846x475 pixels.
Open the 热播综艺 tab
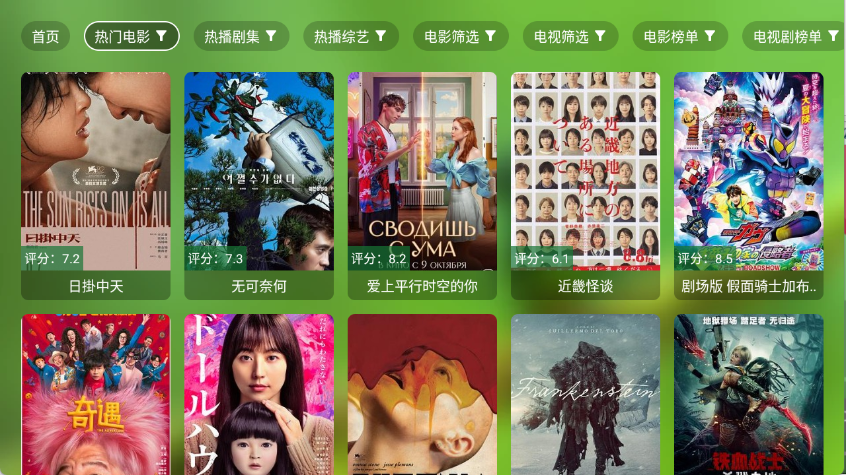[x=351, y=37]
